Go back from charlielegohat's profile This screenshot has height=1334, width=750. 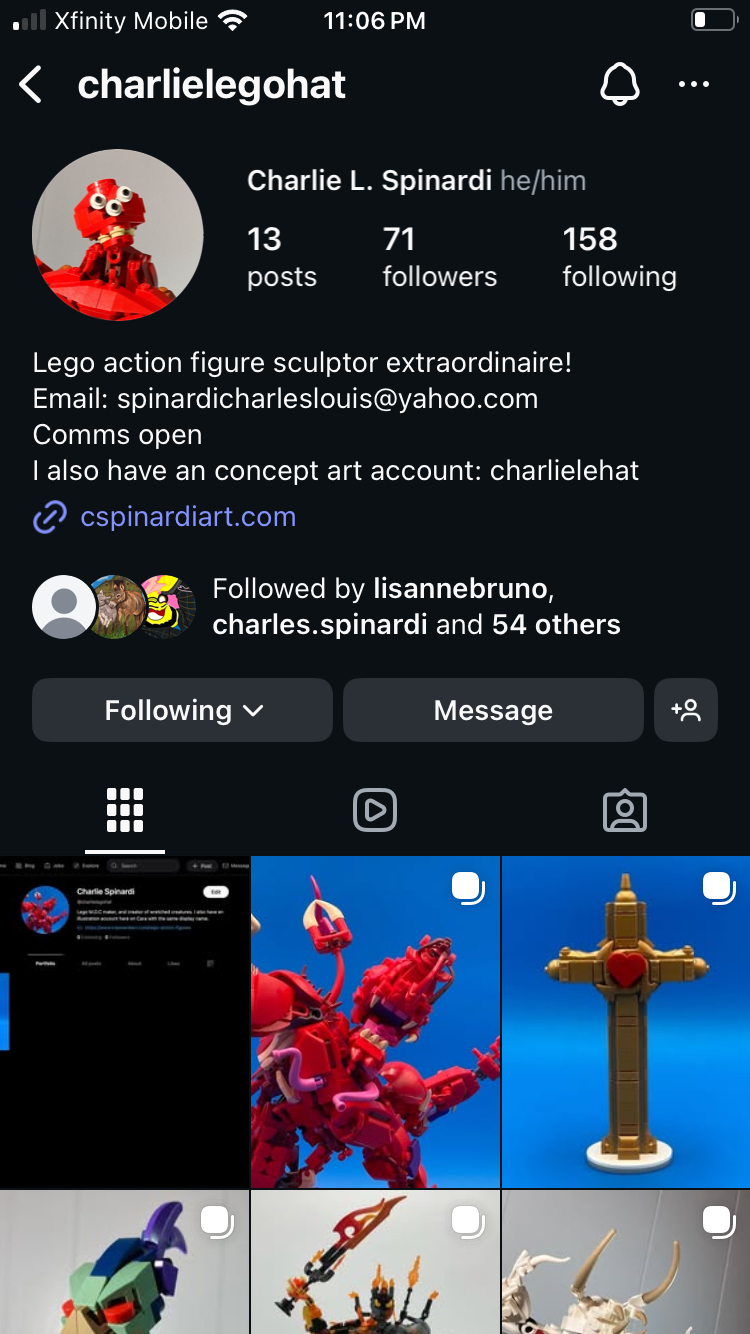[32, 86]
